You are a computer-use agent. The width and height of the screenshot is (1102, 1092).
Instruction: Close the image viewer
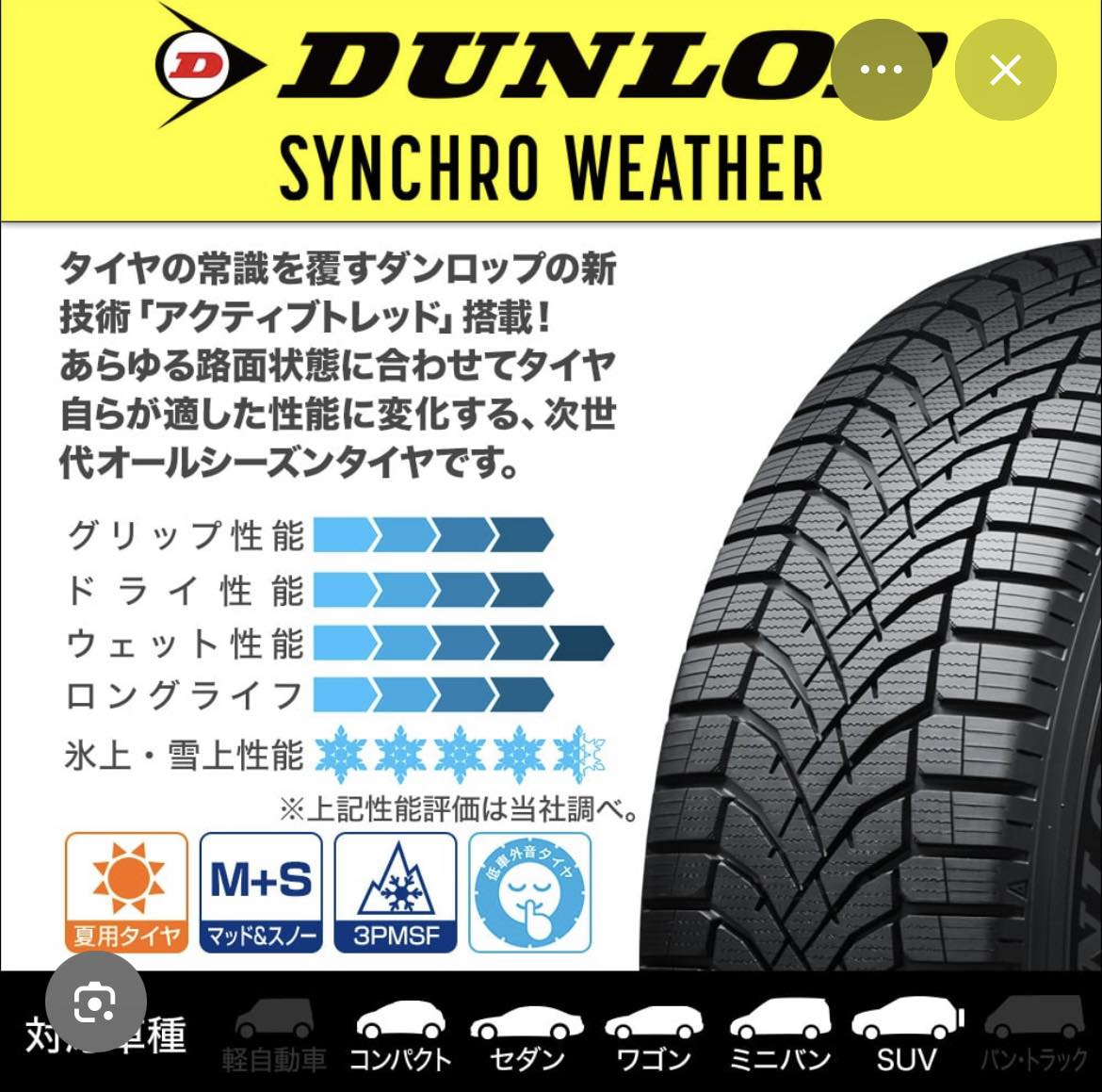click(1005, 70)
